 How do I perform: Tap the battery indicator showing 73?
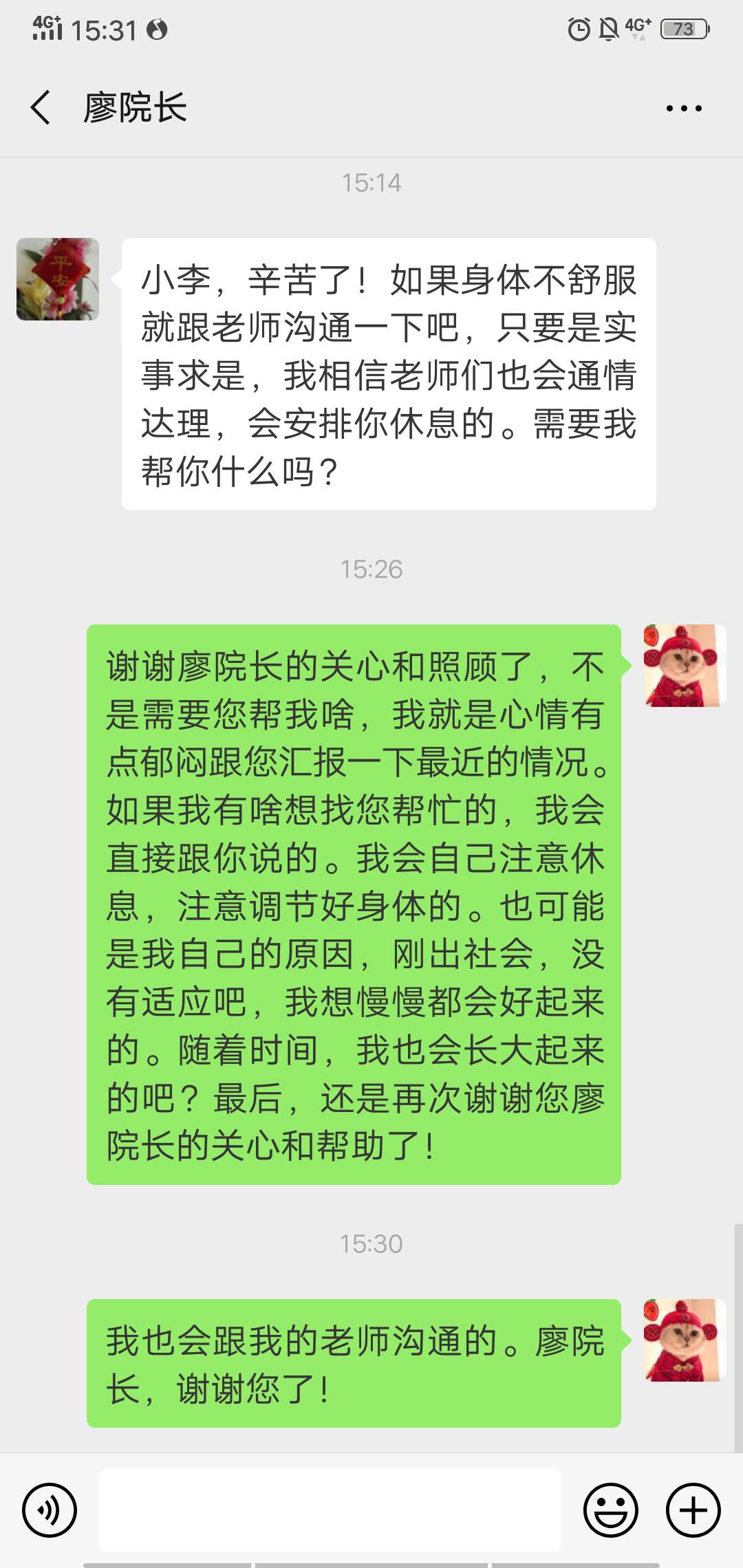coord(680,29)
